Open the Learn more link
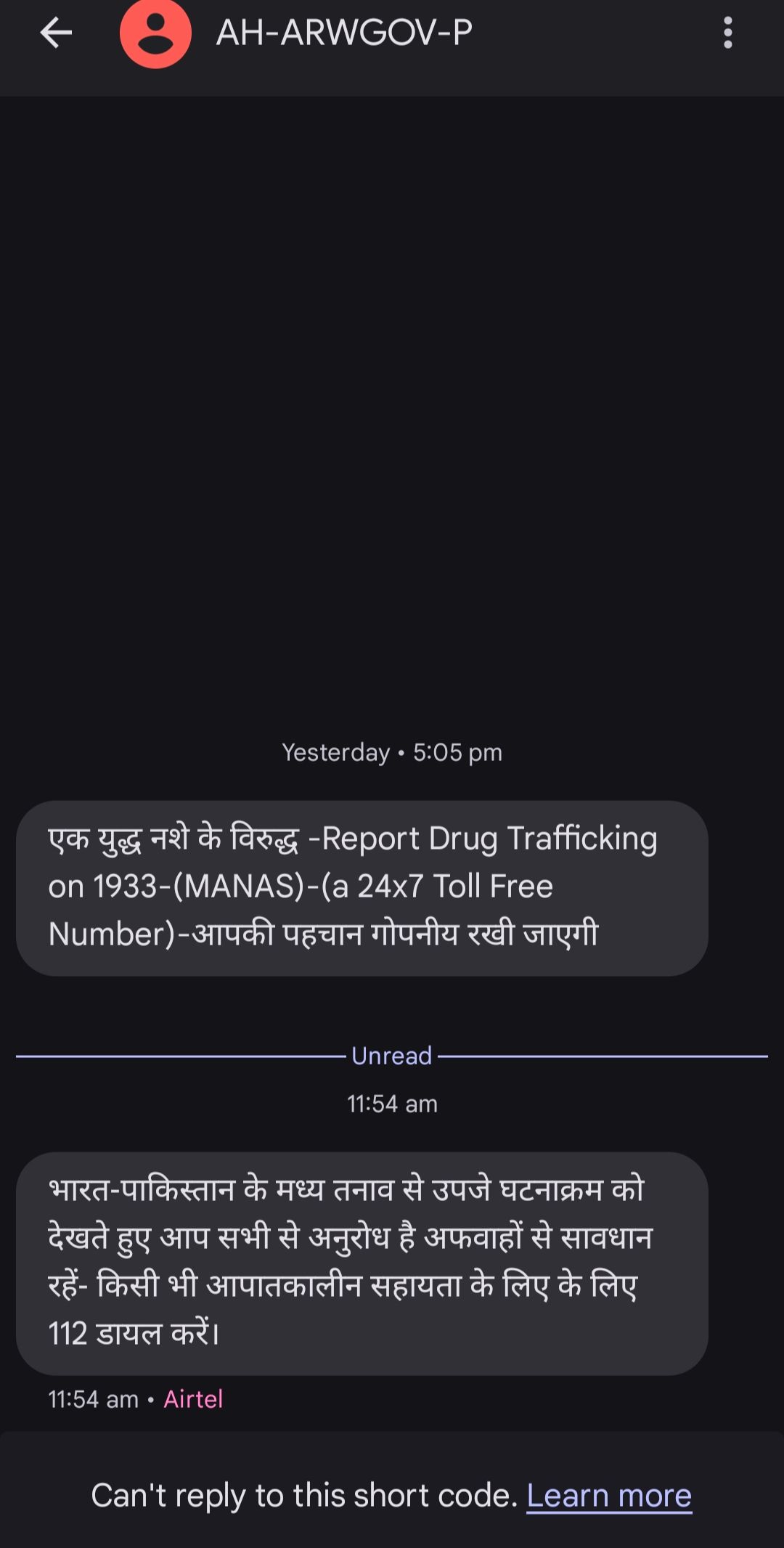Image resolution: width=784 pixels, height=1548 pixels. [609, 1495]
